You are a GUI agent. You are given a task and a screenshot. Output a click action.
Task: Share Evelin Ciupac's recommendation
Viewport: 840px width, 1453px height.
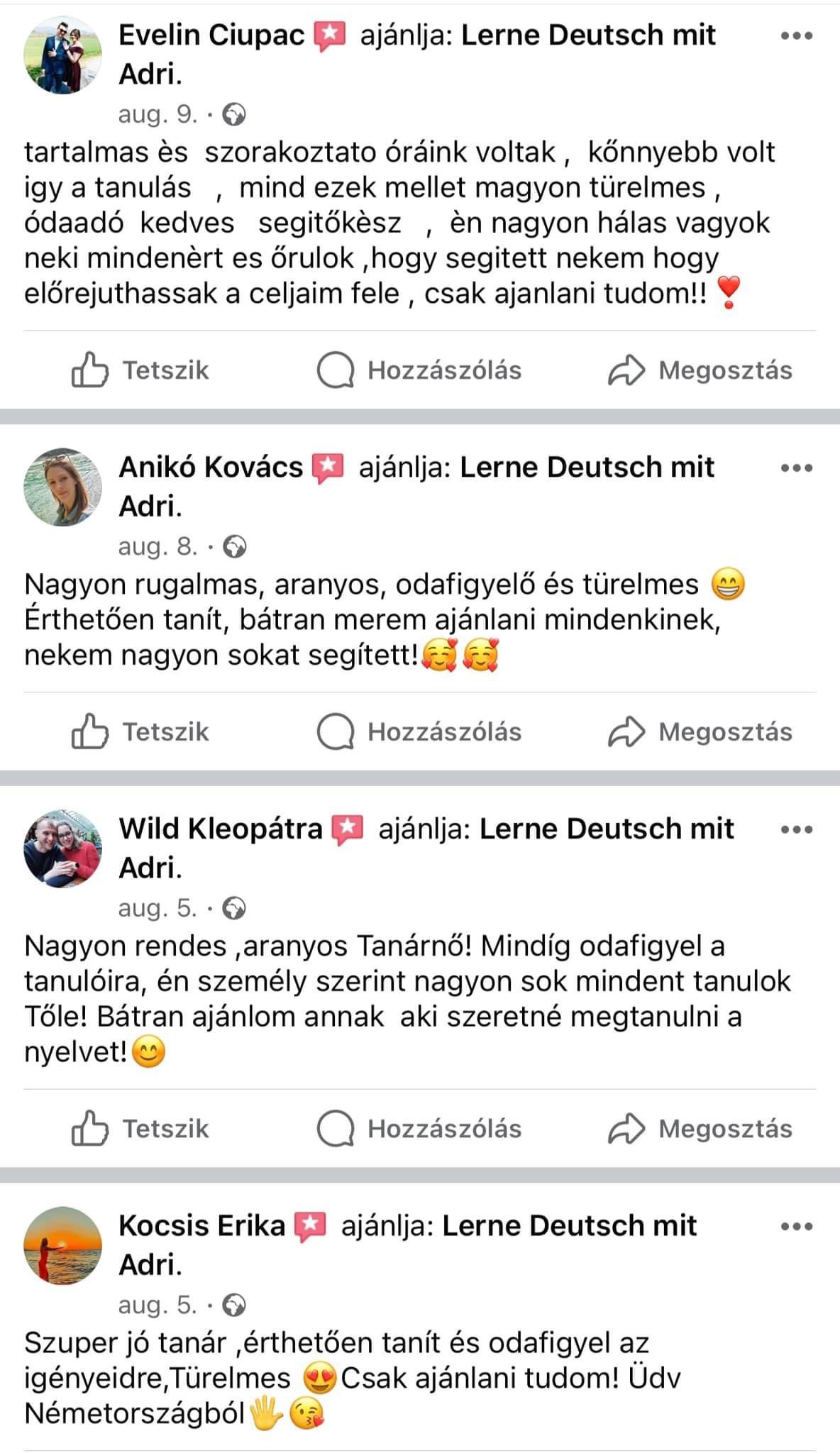tap(700, 370)
